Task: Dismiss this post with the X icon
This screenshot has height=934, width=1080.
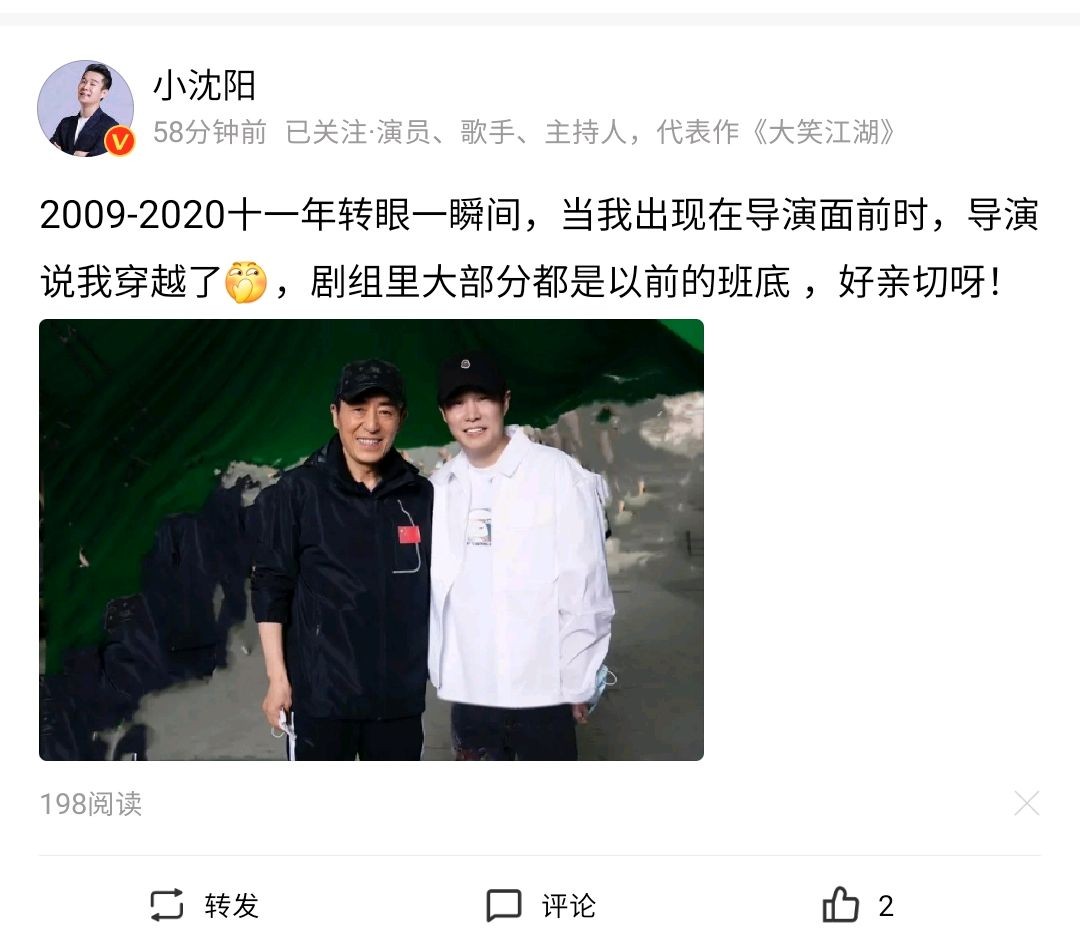Action: click(1026, 803)
